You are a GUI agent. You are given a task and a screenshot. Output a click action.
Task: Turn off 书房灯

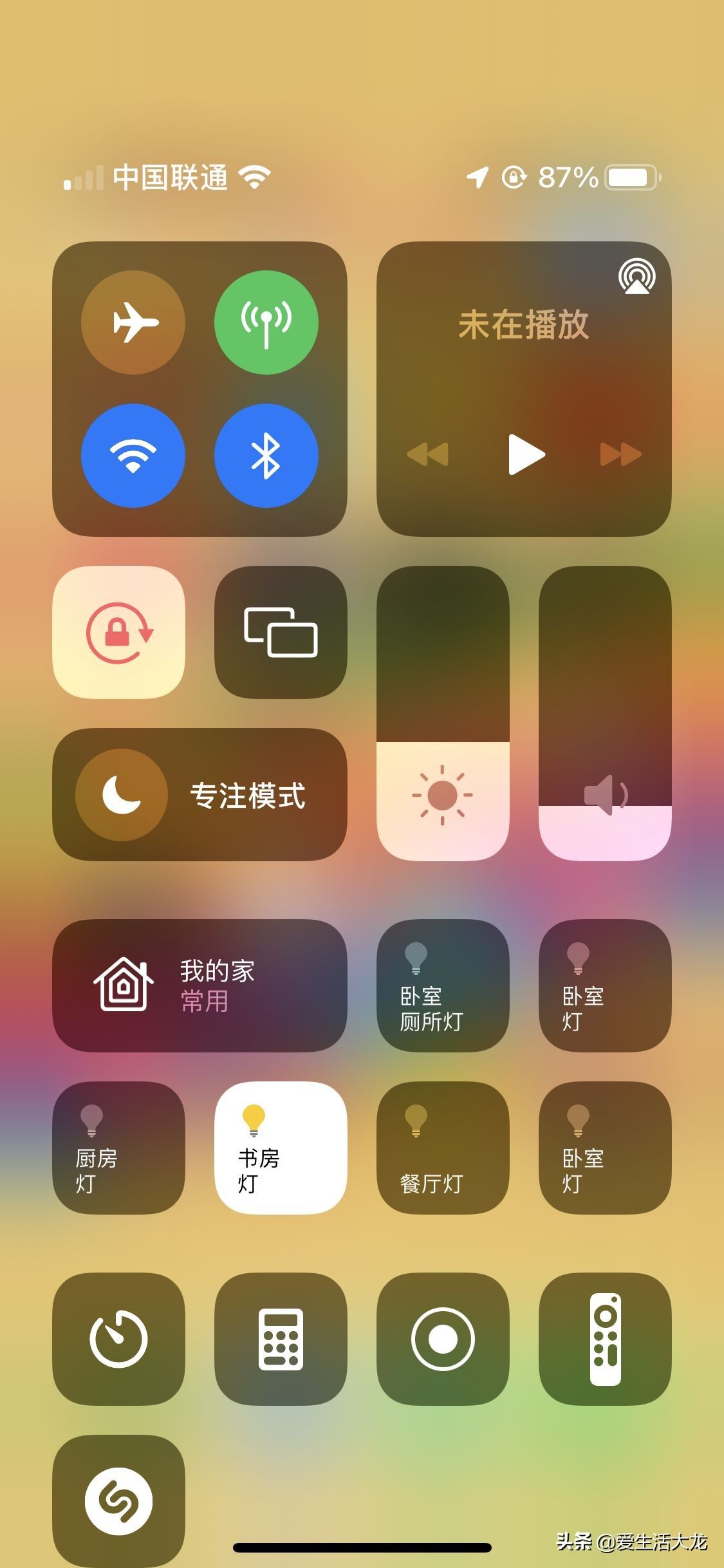pyautogui.click(x=281, y=1148)
